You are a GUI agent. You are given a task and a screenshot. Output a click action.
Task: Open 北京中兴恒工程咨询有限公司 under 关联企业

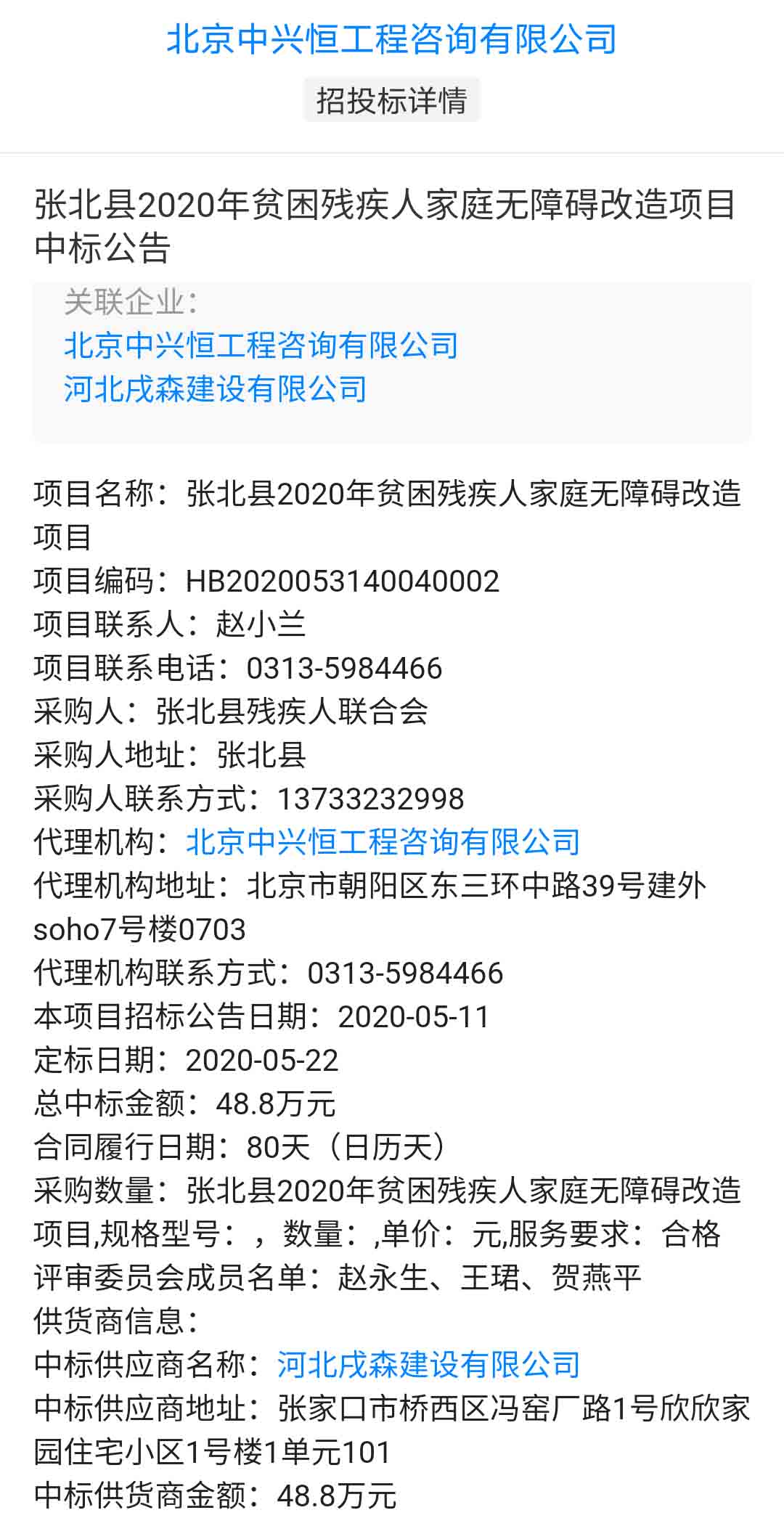point(261,346)
